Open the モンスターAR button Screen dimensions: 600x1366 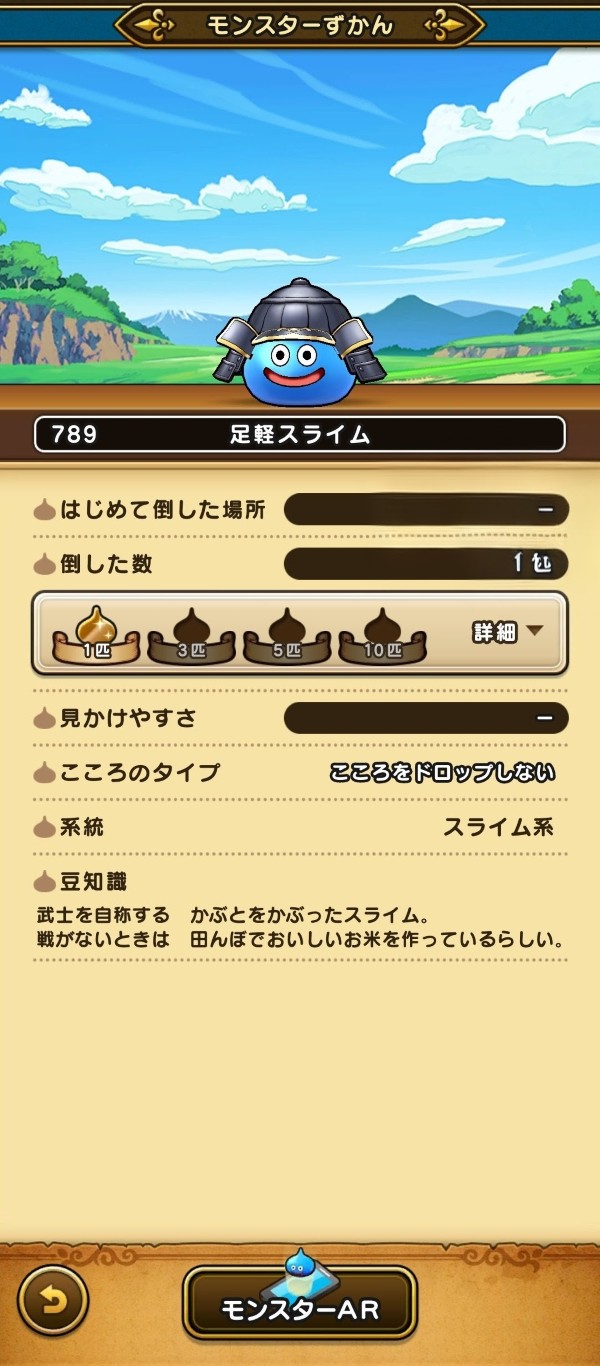pos(300,1307)
